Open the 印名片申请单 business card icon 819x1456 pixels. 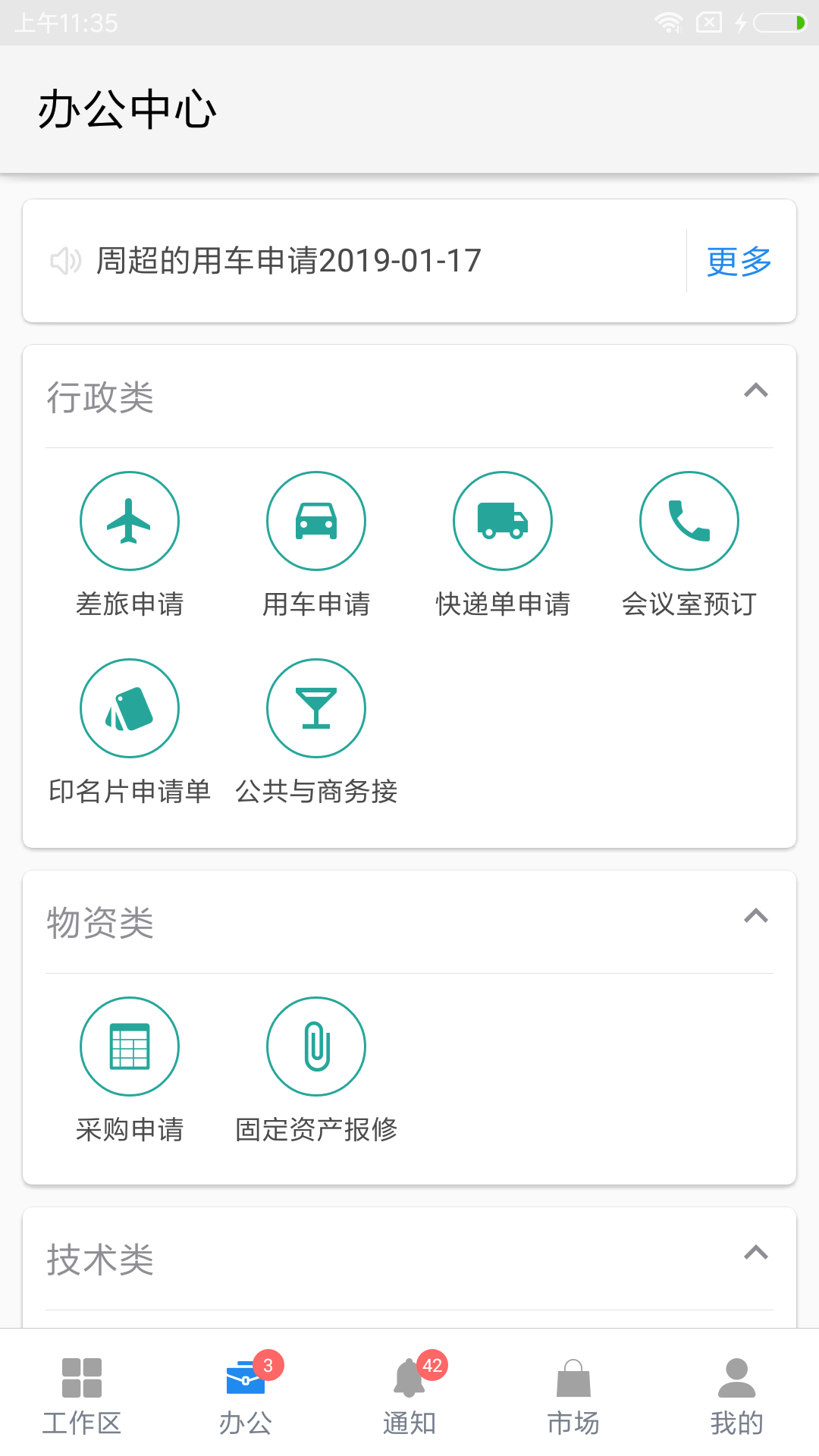point(129,708)
